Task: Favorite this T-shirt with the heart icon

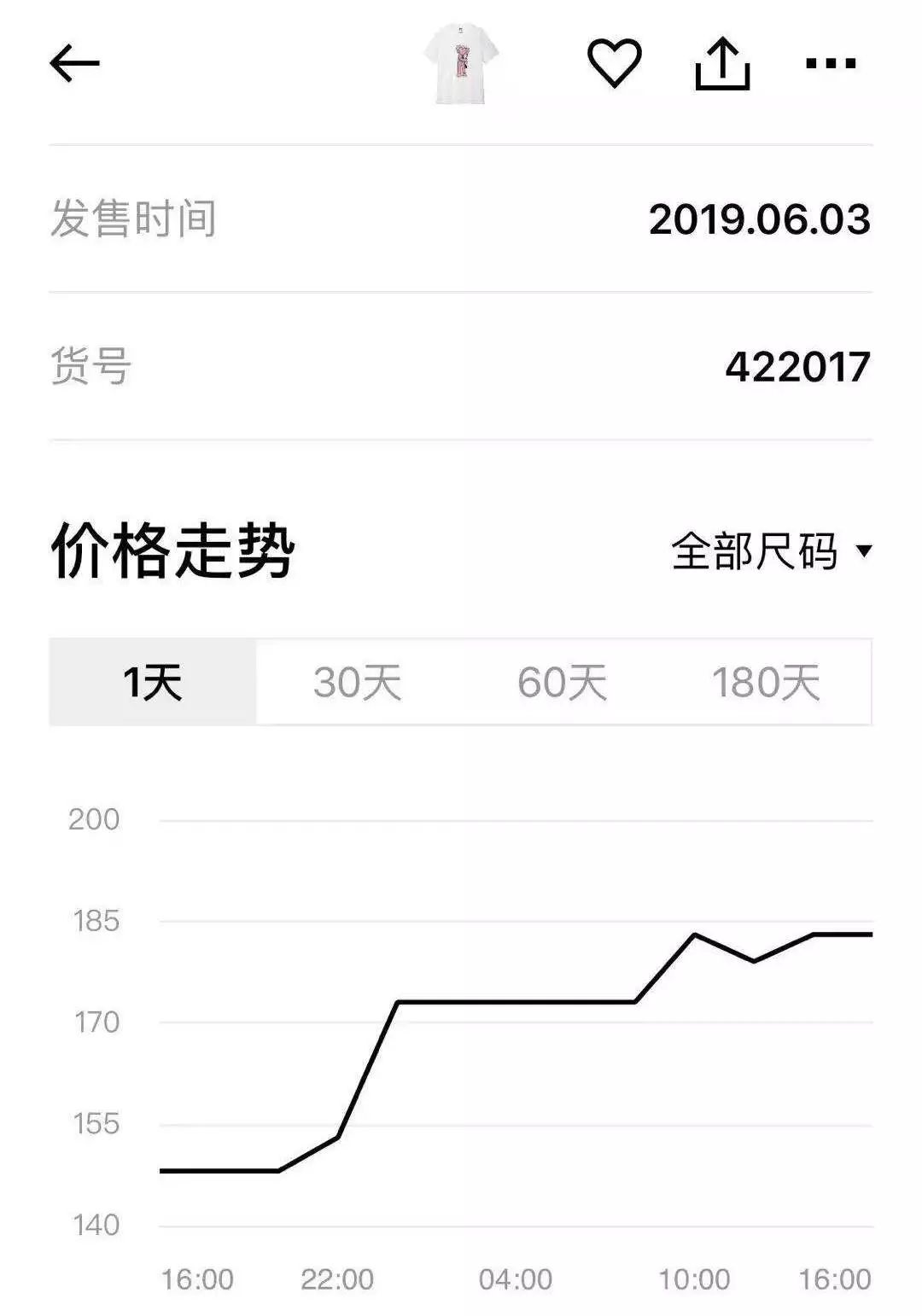Action: (x=613, y=62)
